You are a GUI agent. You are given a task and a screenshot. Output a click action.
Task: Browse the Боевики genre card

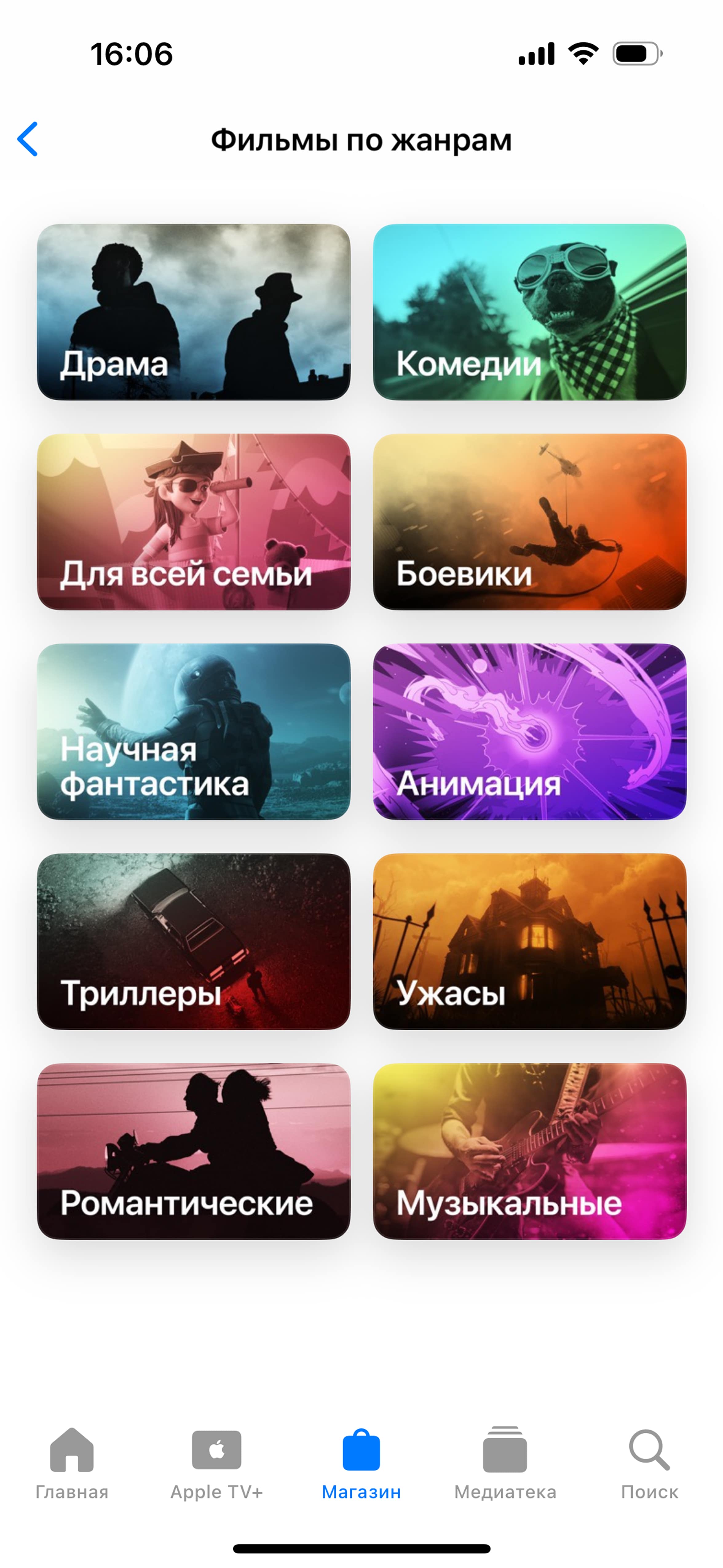(529, 522)
